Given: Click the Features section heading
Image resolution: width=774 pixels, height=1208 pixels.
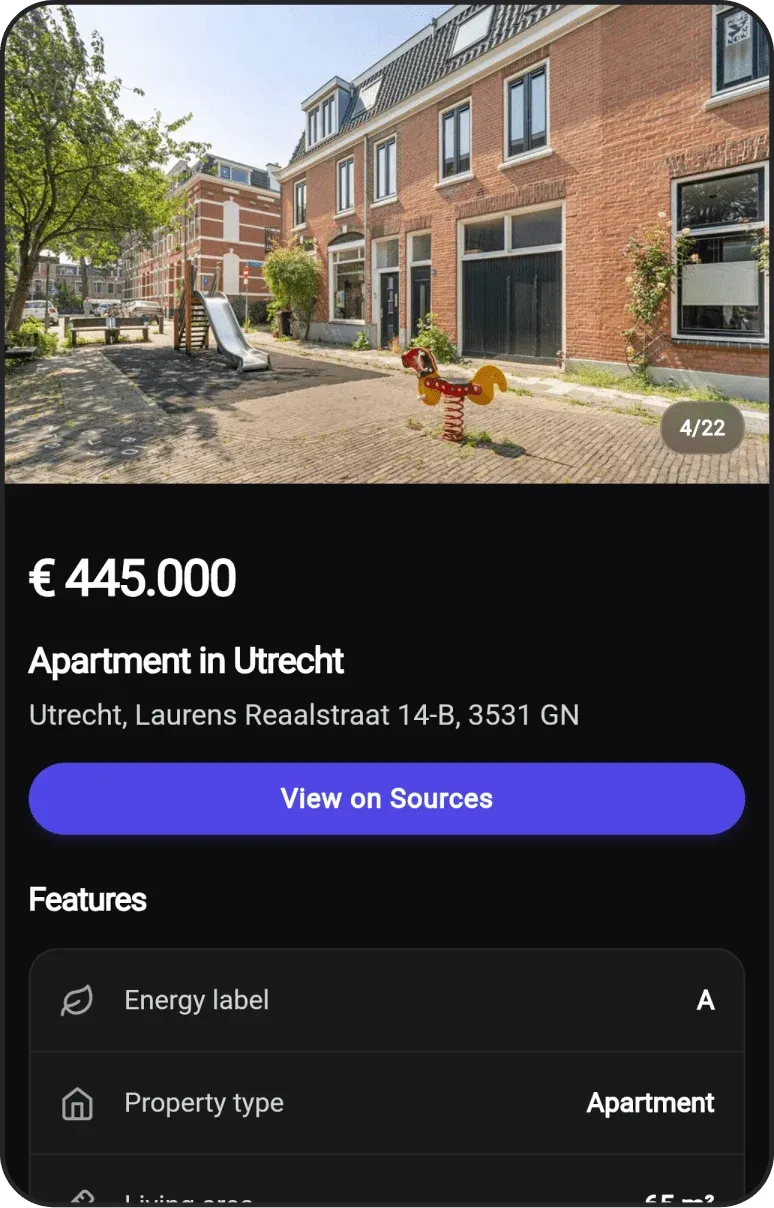Looking at the screenshot, I should coord(89,899).
